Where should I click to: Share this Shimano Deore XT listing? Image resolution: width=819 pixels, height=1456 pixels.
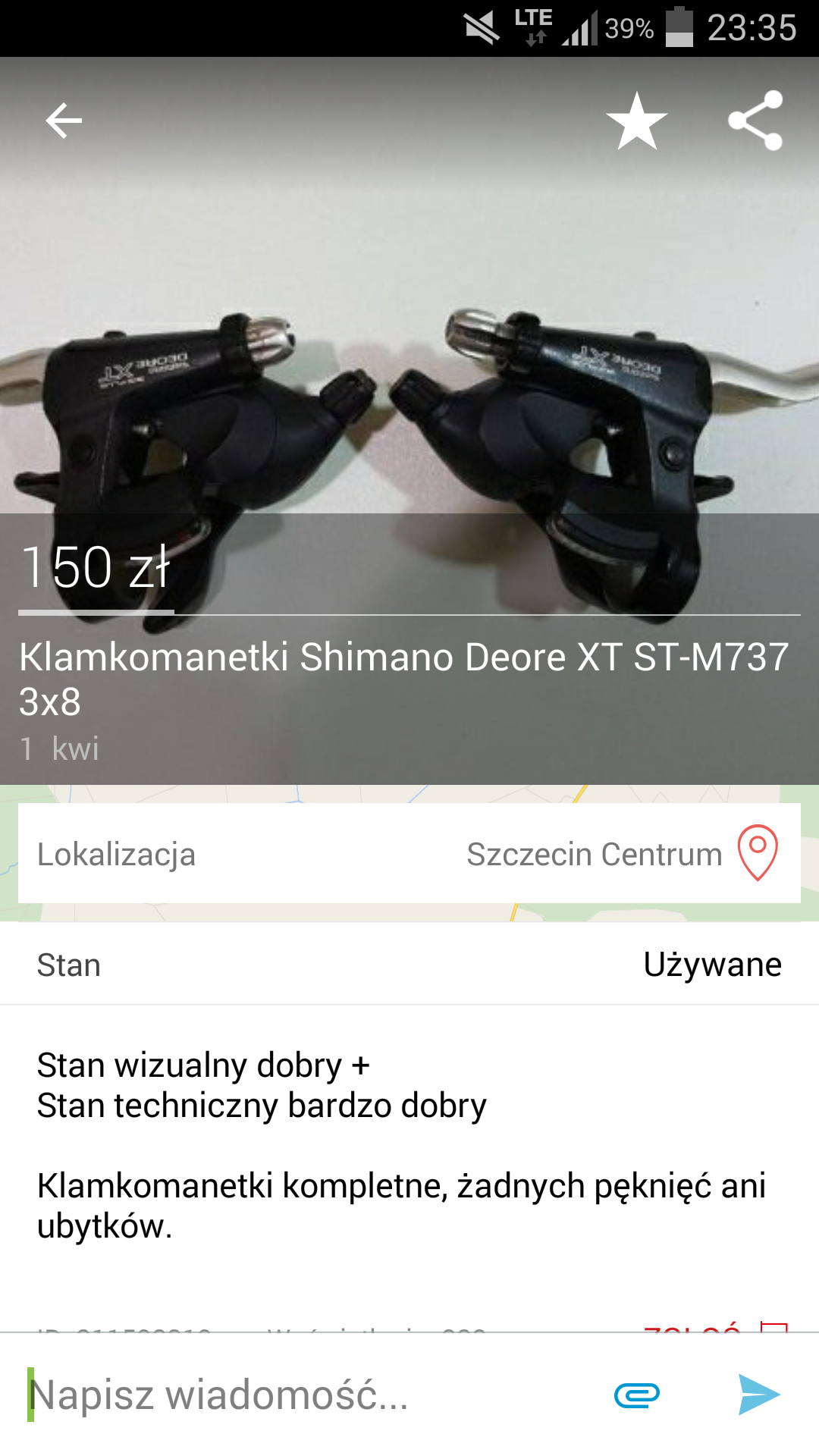coord(755,121)
